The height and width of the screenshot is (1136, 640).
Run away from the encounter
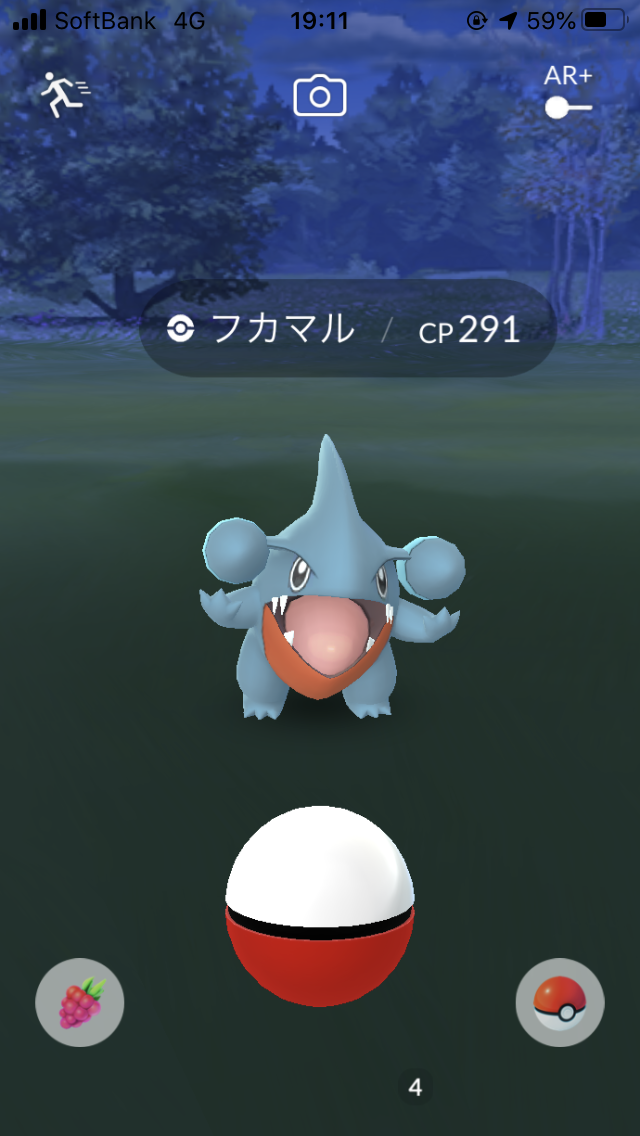64,94
